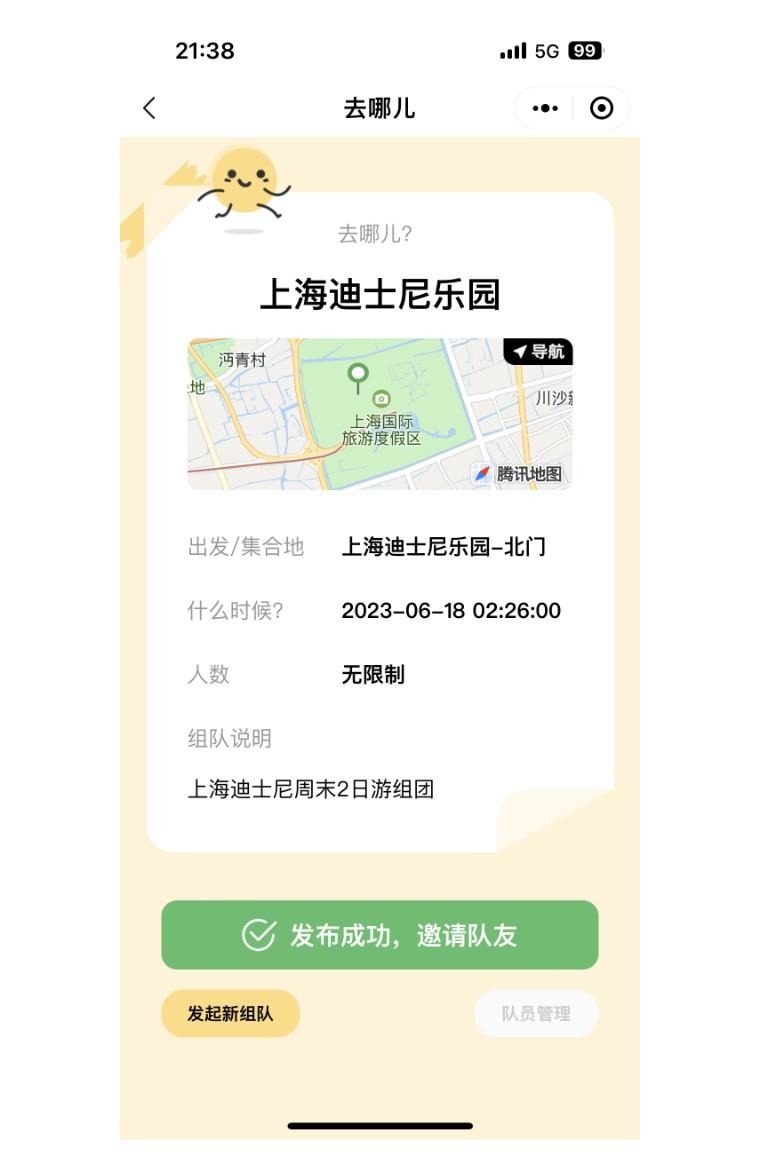This screenshot has height=1158, width=760.
Task: Close the mini program with the circle icon
Action: pyautogui.click(x=601, y=108)
